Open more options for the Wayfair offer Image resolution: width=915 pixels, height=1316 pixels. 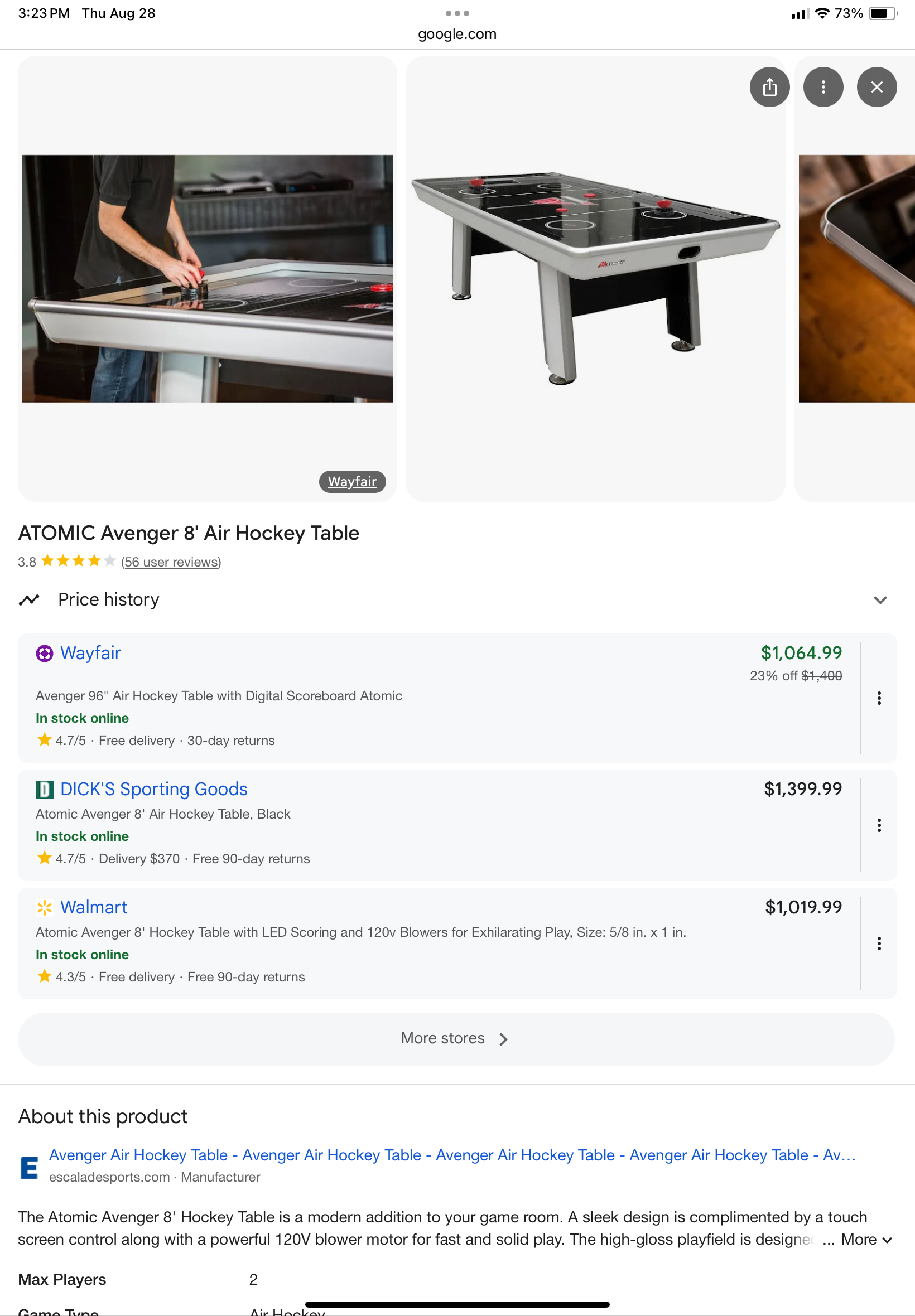878,698
